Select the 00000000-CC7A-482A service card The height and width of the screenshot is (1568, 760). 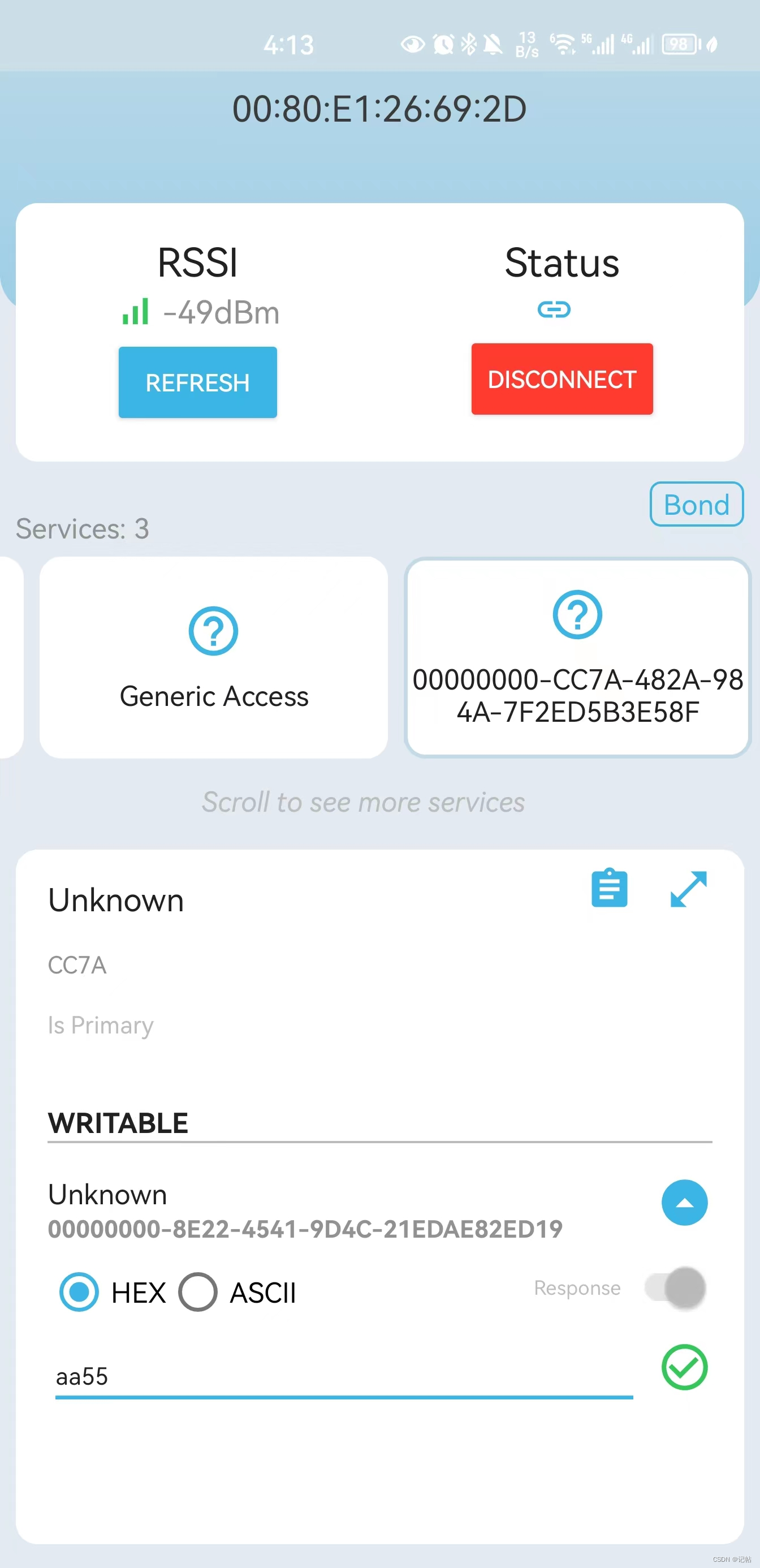tap(577, 657)
